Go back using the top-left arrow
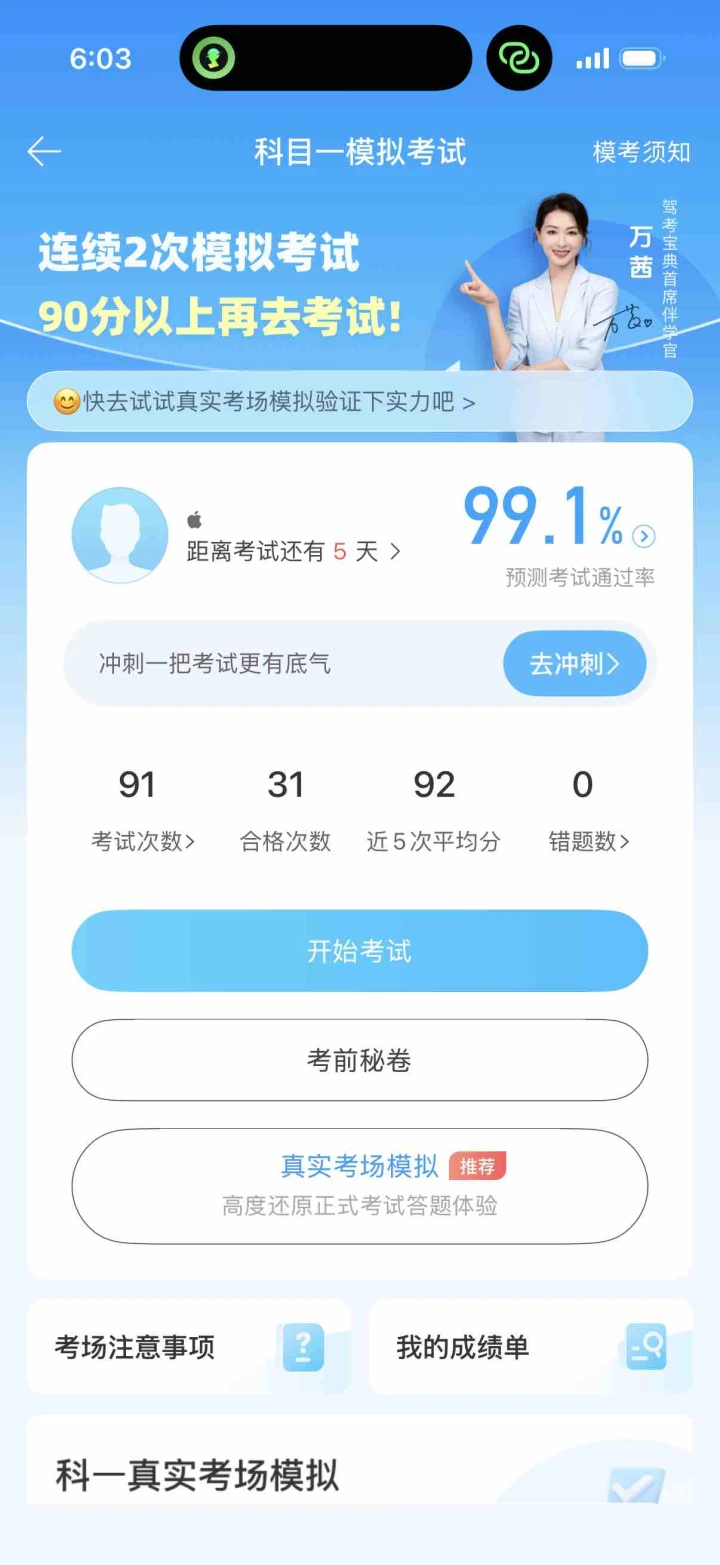 click(x=44, y=152)
